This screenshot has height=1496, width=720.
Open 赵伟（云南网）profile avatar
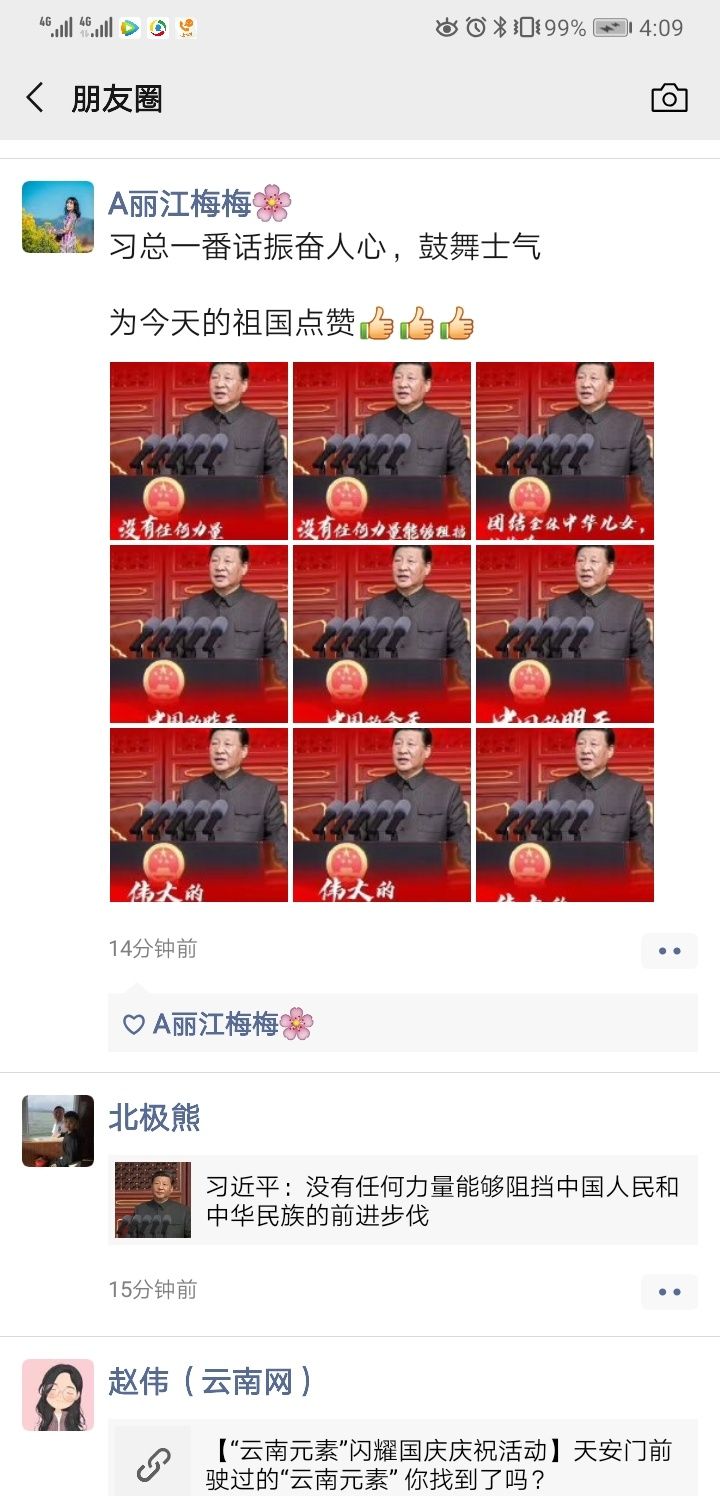58,1395
